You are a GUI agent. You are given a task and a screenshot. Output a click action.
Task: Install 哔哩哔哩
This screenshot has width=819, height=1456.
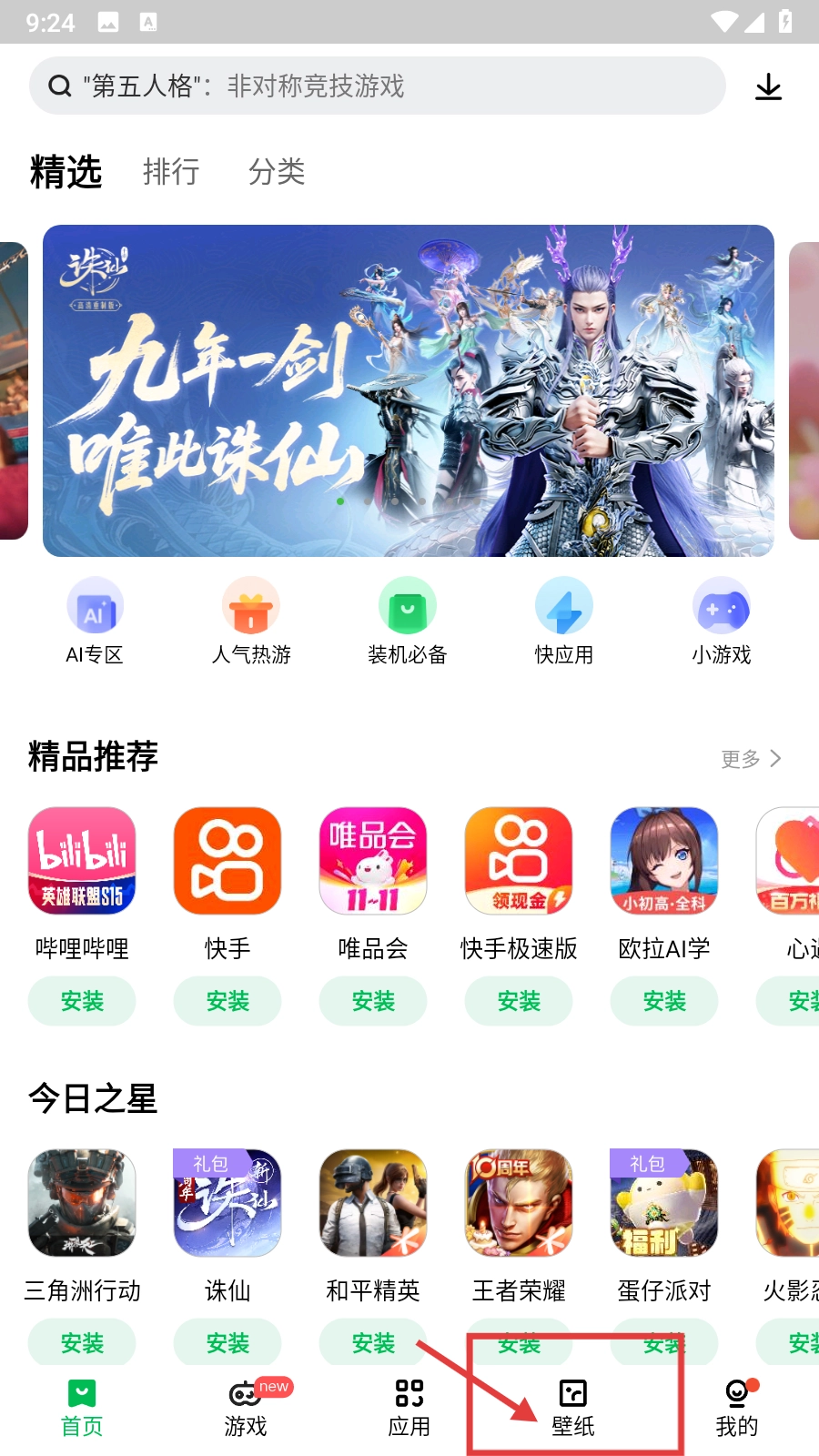click(x=82, y=1001)
